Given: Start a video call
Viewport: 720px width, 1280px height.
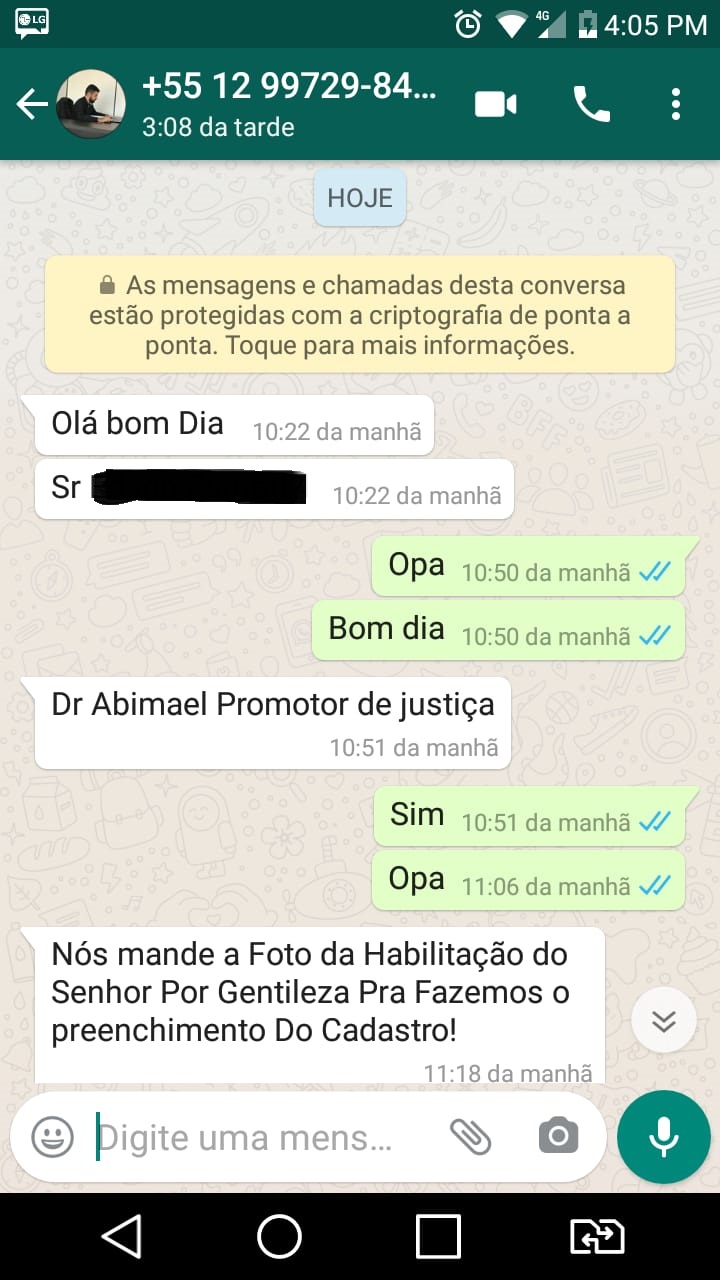Looking at the screenshot, I should tap(495, 104).
